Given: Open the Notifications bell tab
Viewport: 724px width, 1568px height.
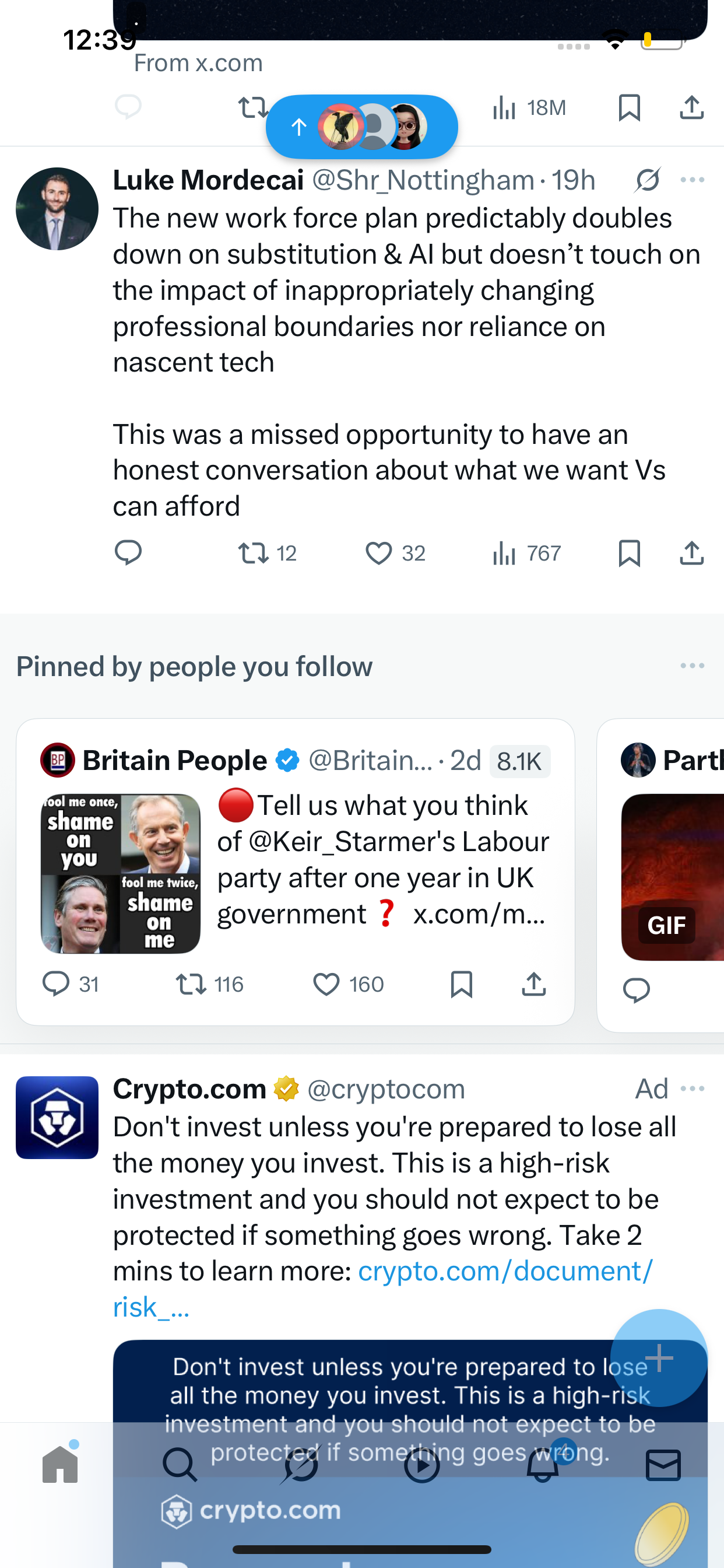Looking at the screenshot, I should pos(543,1465).
